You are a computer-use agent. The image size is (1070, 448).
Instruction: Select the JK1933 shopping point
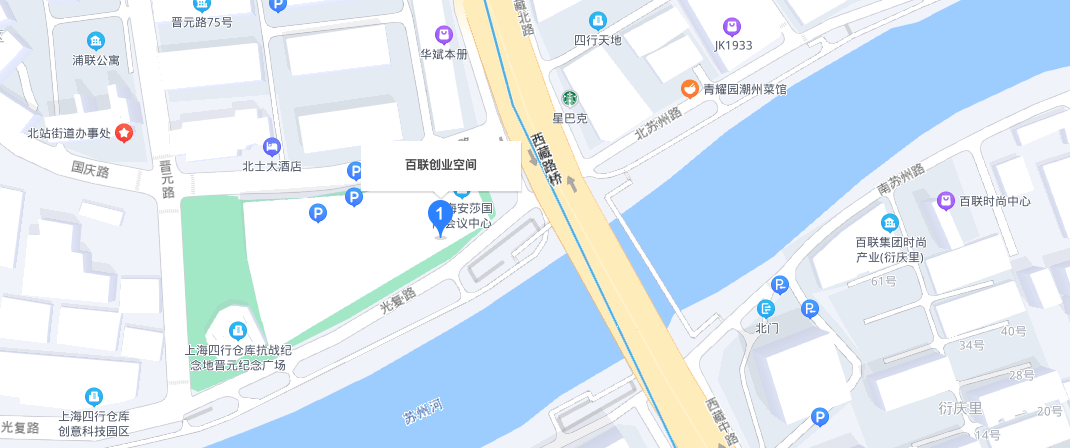732,26
